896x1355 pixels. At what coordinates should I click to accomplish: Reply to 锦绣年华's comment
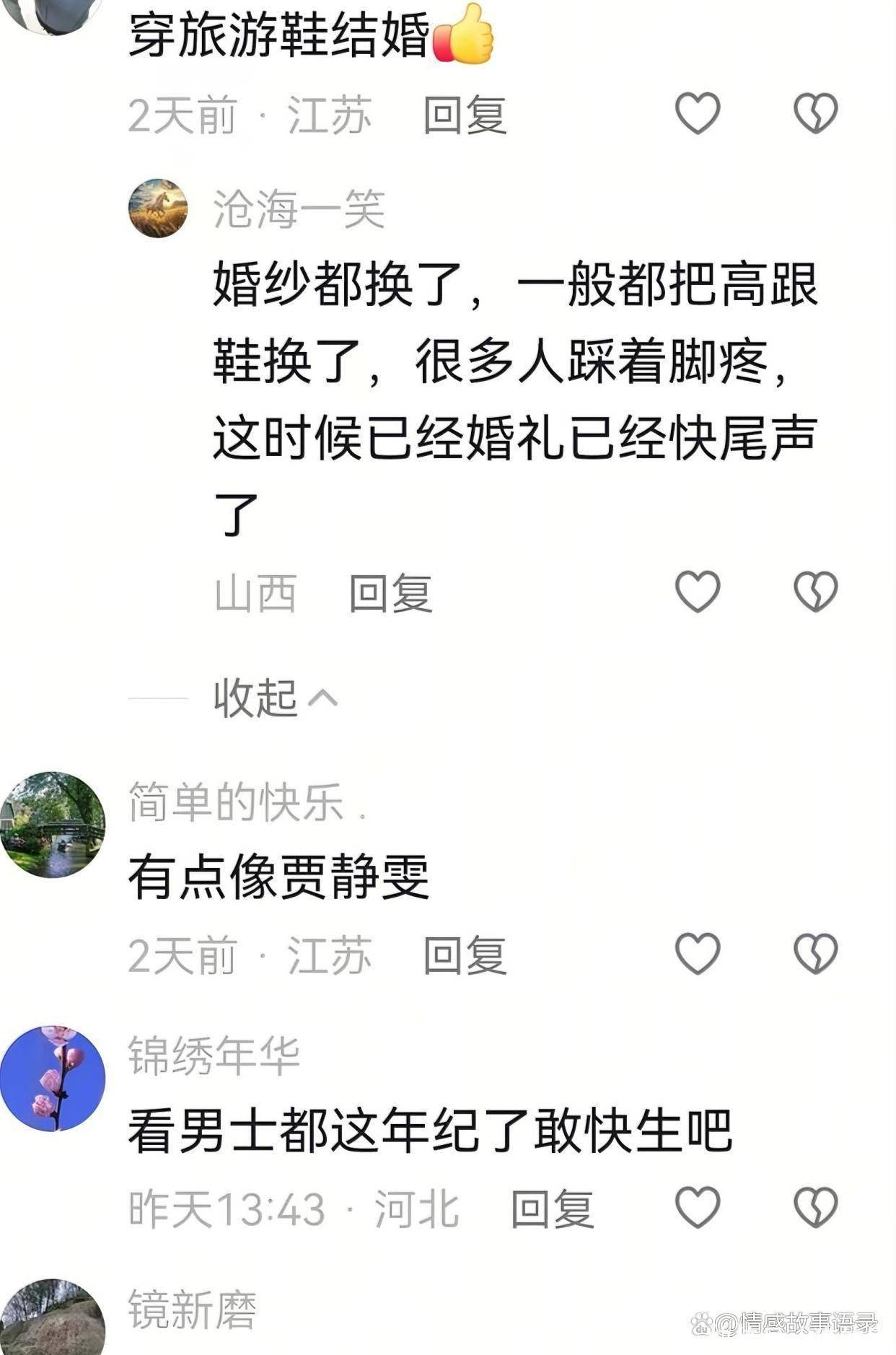pyautogui.click(x=552, y=1209)
